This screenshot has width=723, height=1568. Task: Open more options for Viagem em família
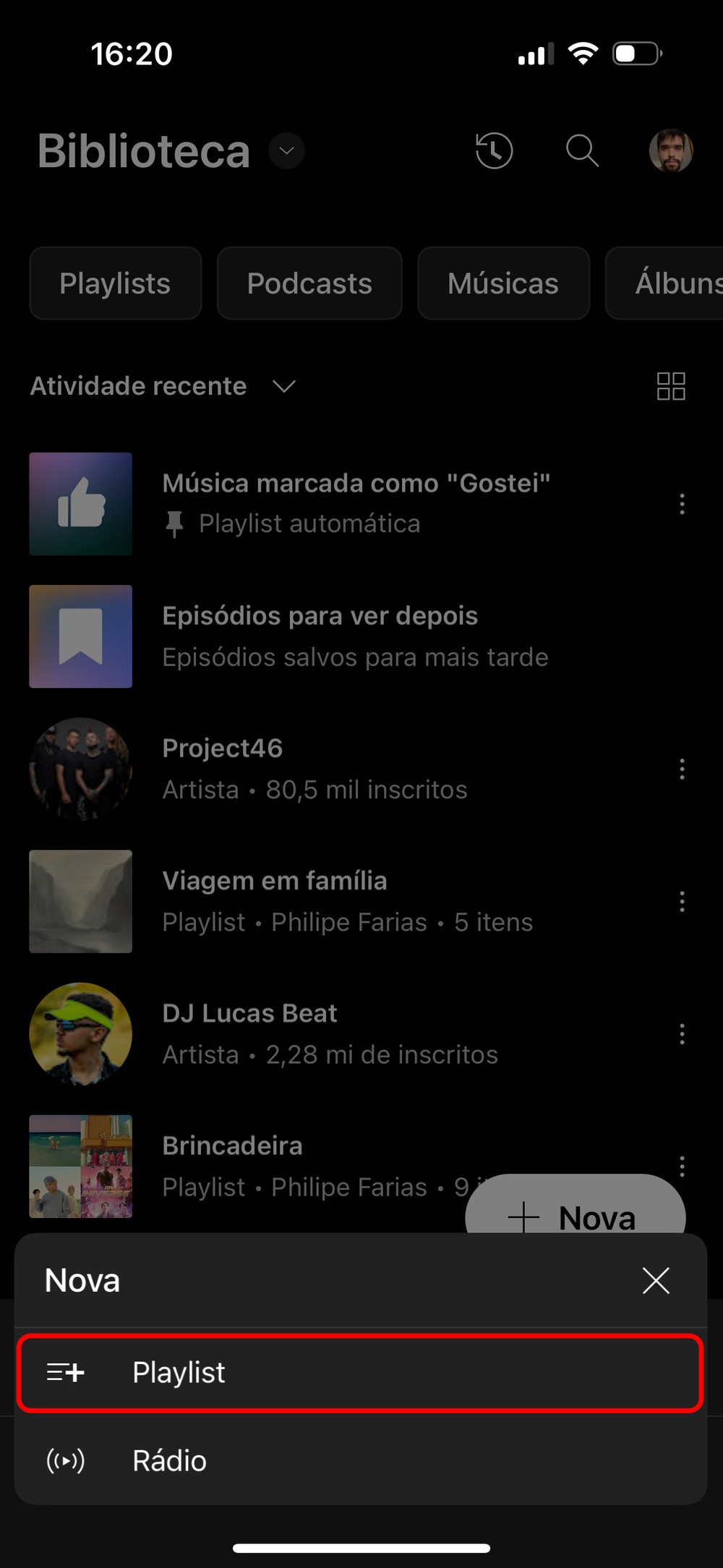pyautogui.click(x=682, y=901)
